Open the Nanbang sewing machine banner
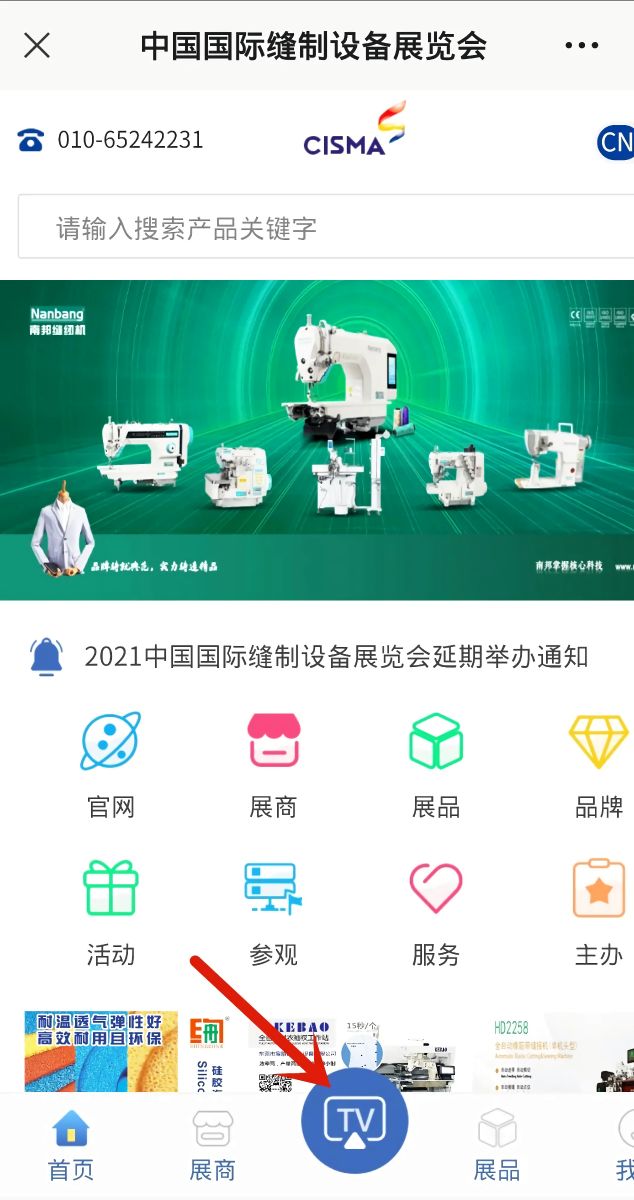The width and height of the screenshot is (634, 1200). pos(317,440)
